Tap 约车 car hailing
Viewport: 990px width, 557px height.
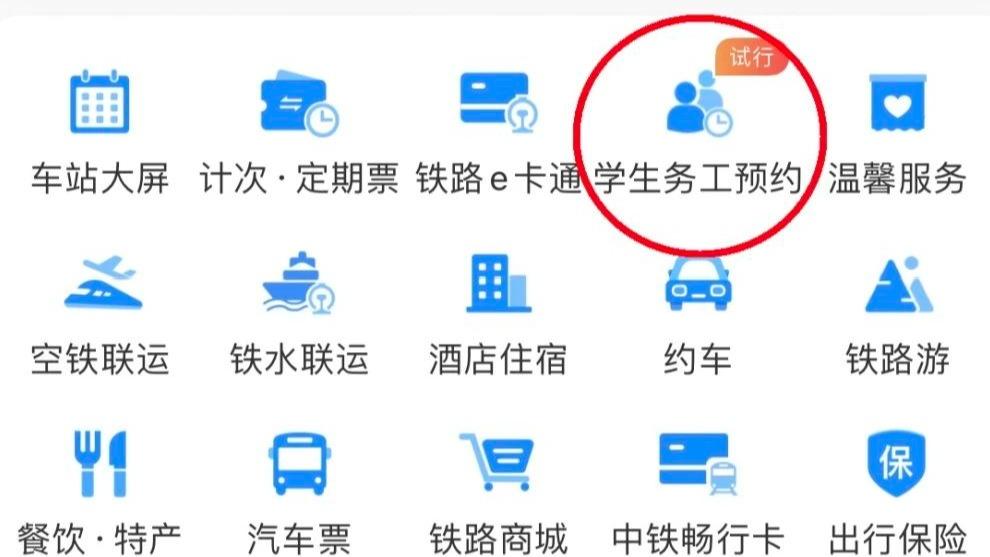click(698, 285)
